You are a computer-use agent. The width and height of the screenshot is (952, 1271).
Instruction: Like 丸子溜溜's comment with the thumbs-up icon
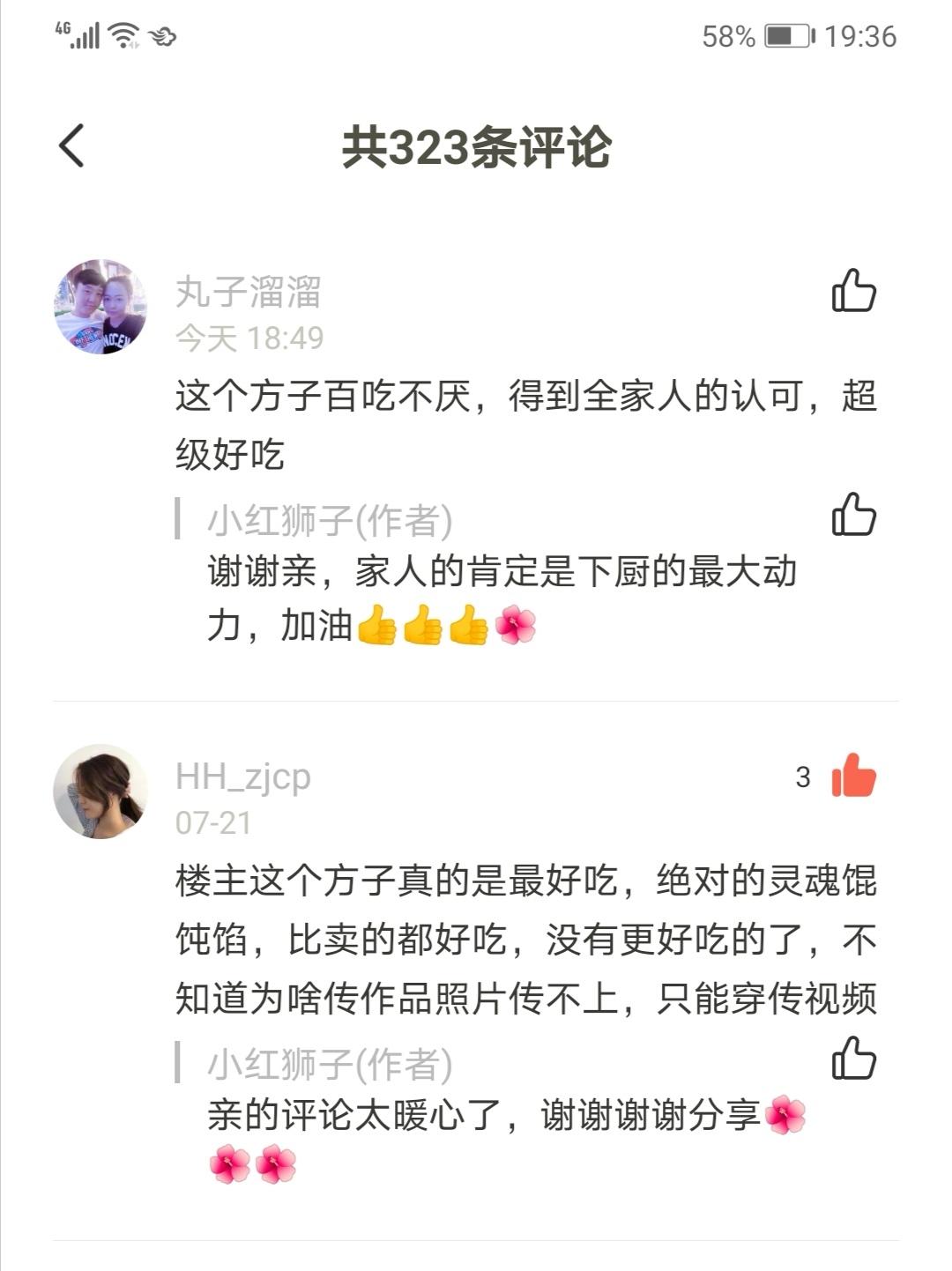click(852, 294)
